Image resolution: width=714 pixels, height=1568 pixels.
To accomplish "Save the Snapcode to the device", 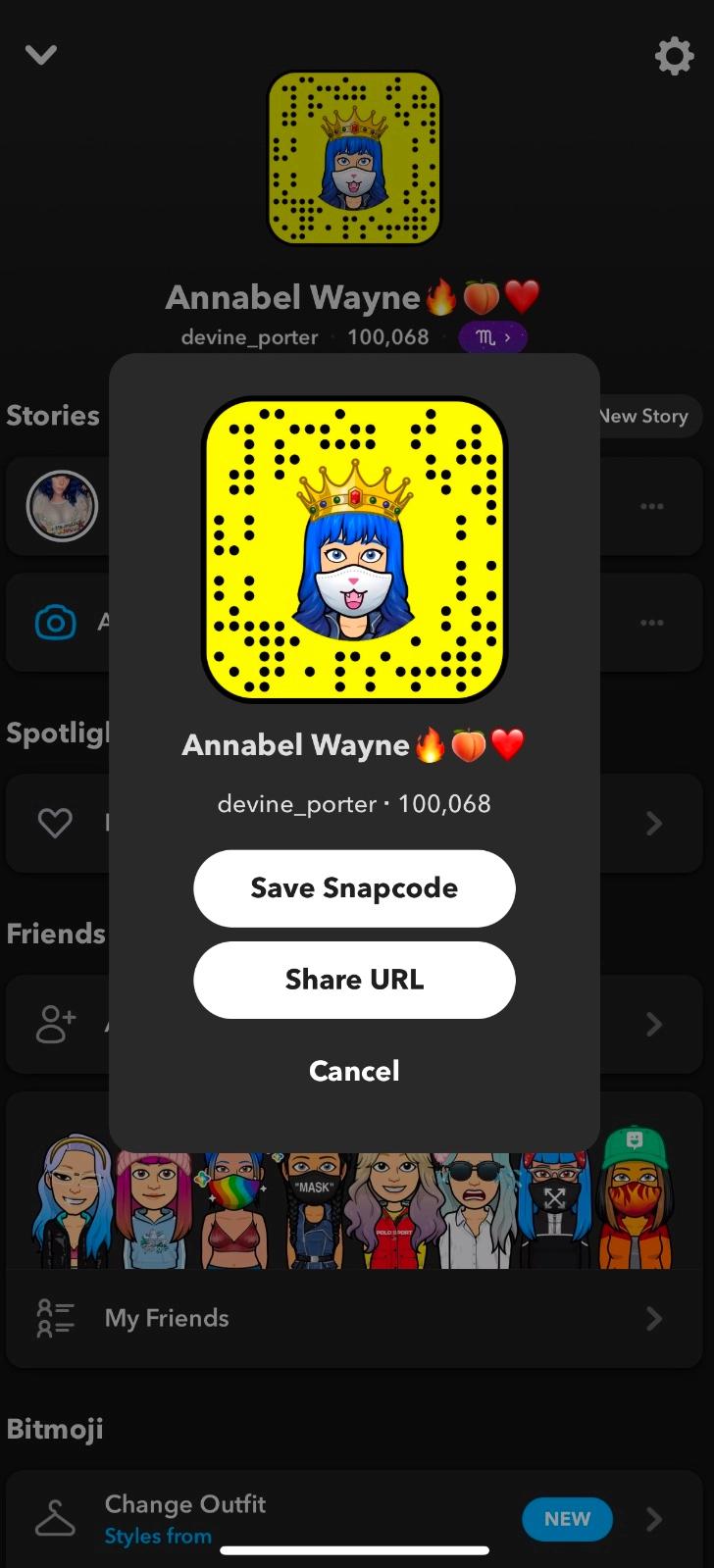I will (x=354, y=888).
